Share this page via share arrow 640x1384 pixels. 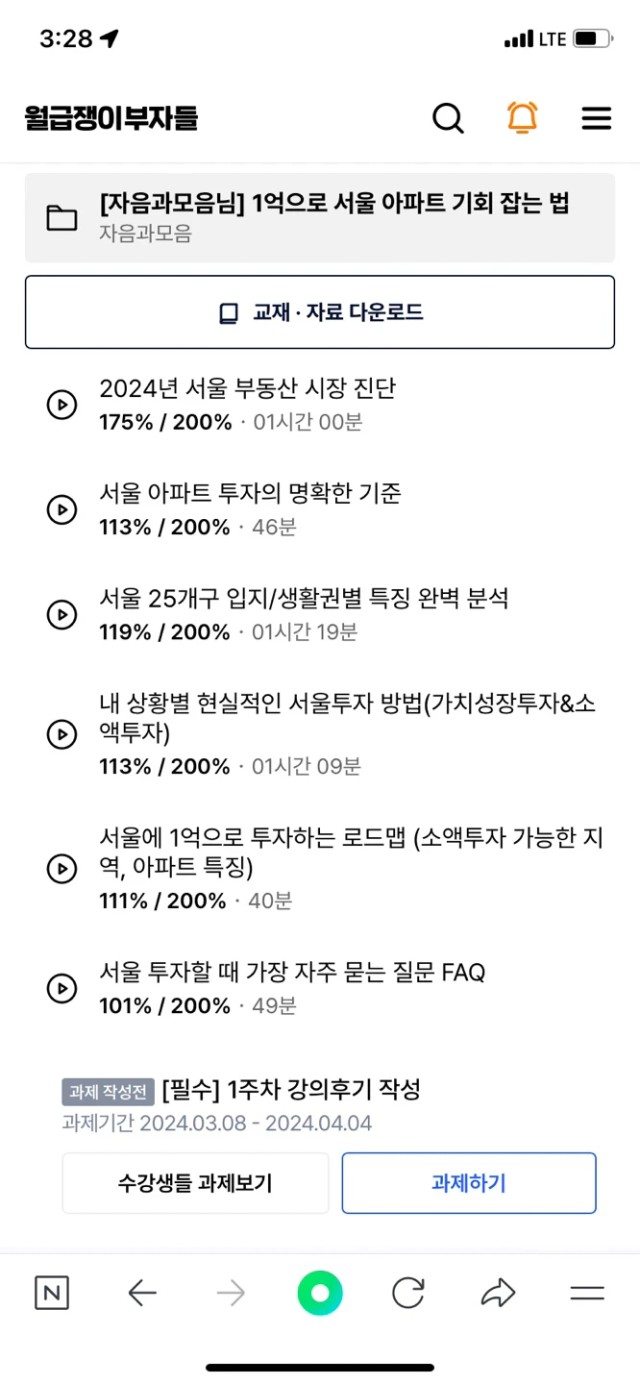(497, 1293)
